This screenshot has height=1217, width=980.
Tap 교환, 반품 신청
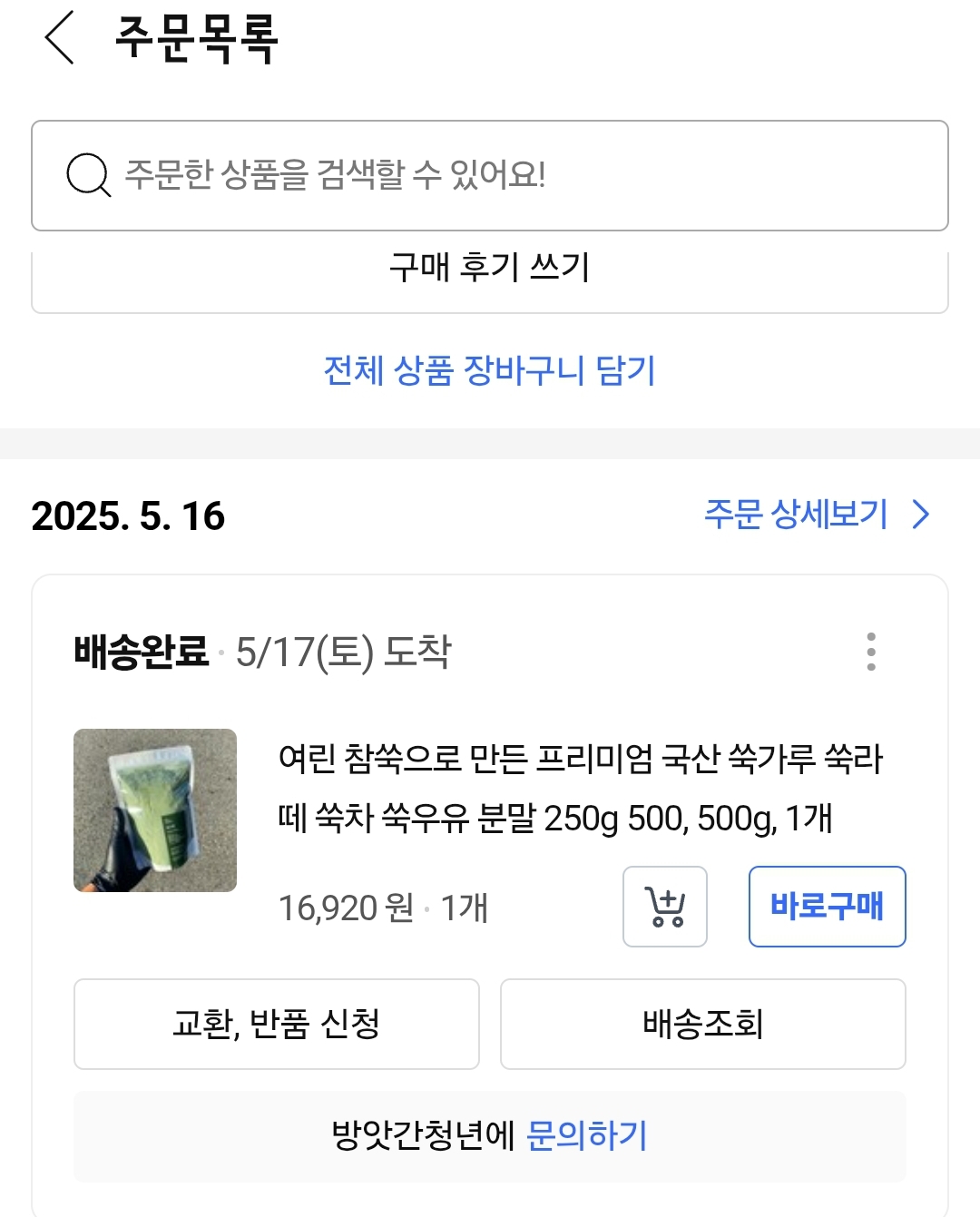[277, 1024]
